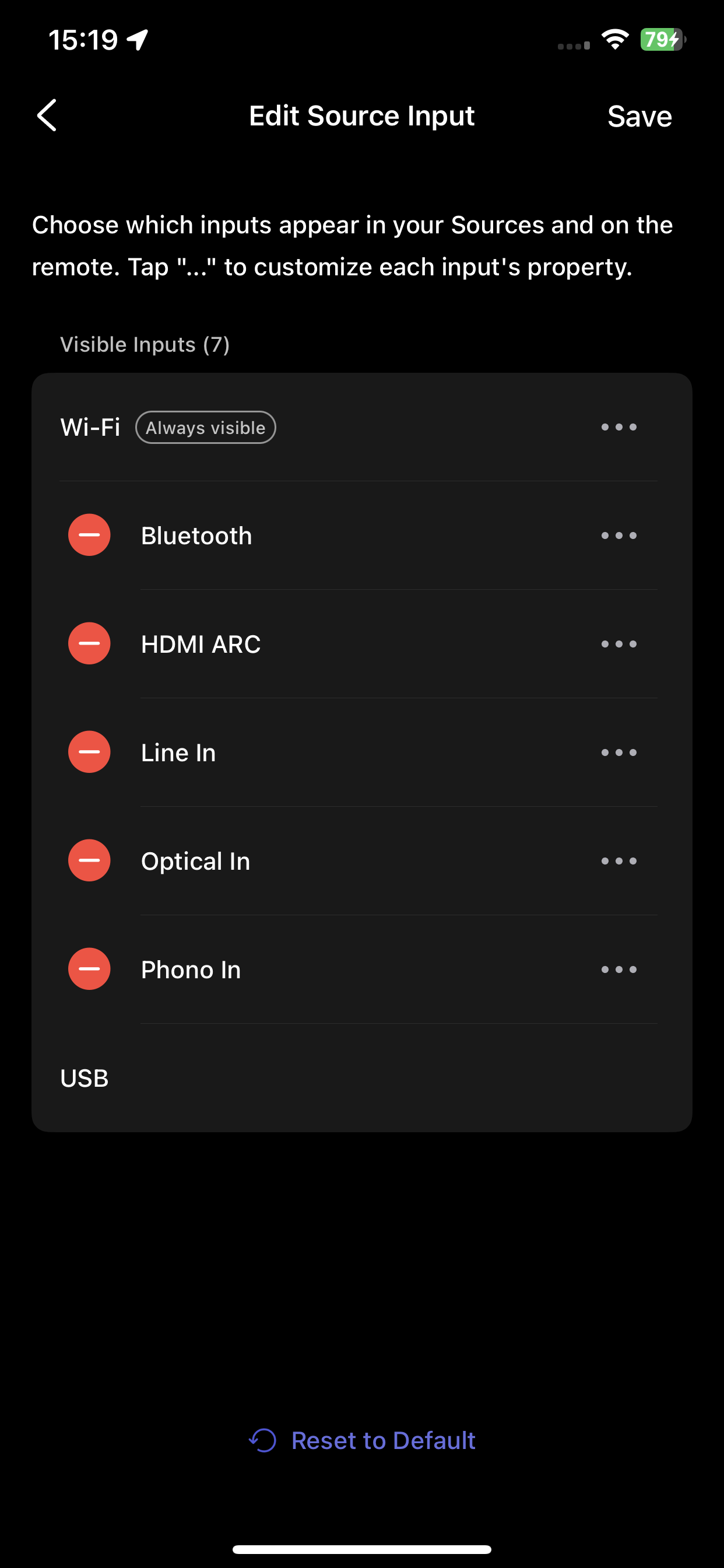Hide the Phono In input
724x1568 pixels.
pyautogui.click(x=89, y=968)
